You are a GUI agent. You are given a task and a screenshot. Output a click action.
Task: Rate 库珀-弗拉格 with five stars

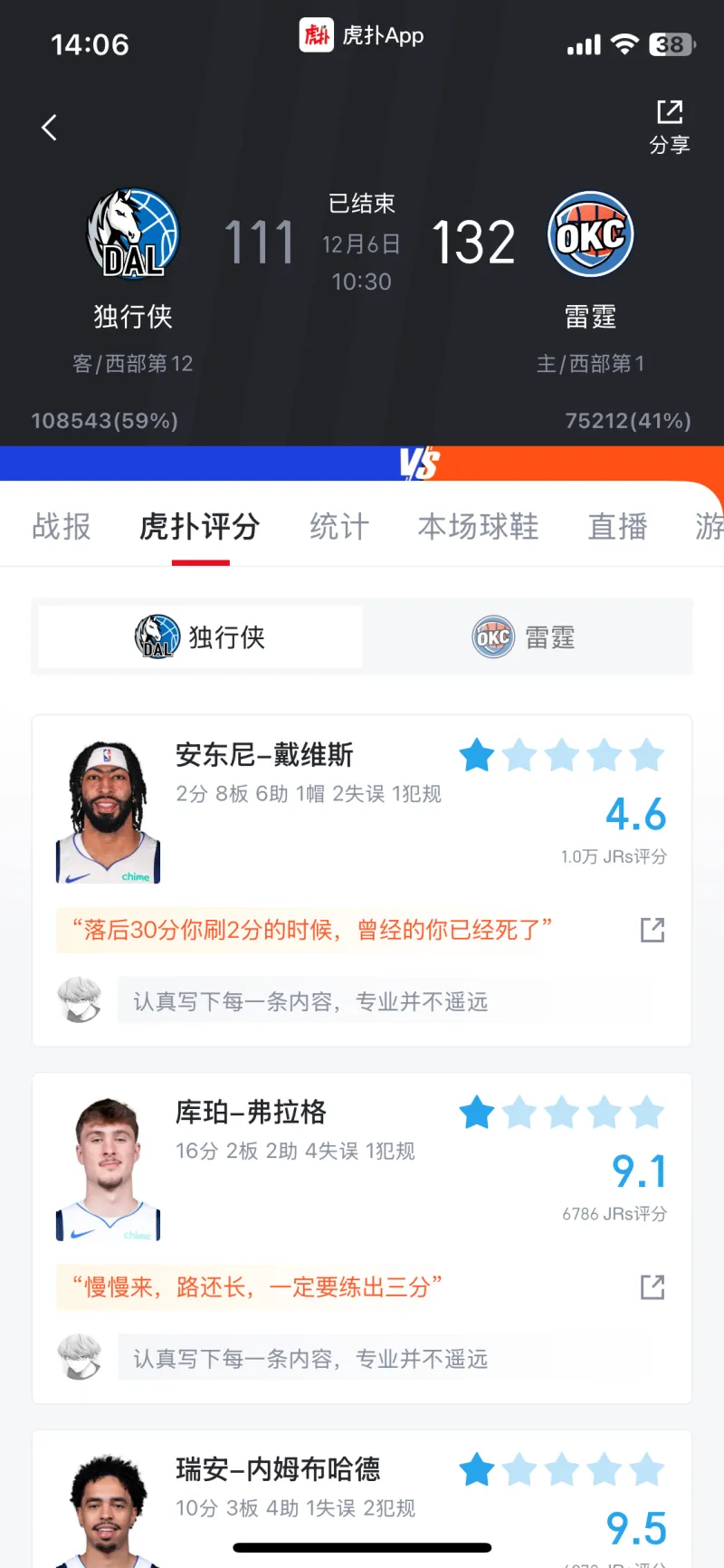(x=647, y=1113)
